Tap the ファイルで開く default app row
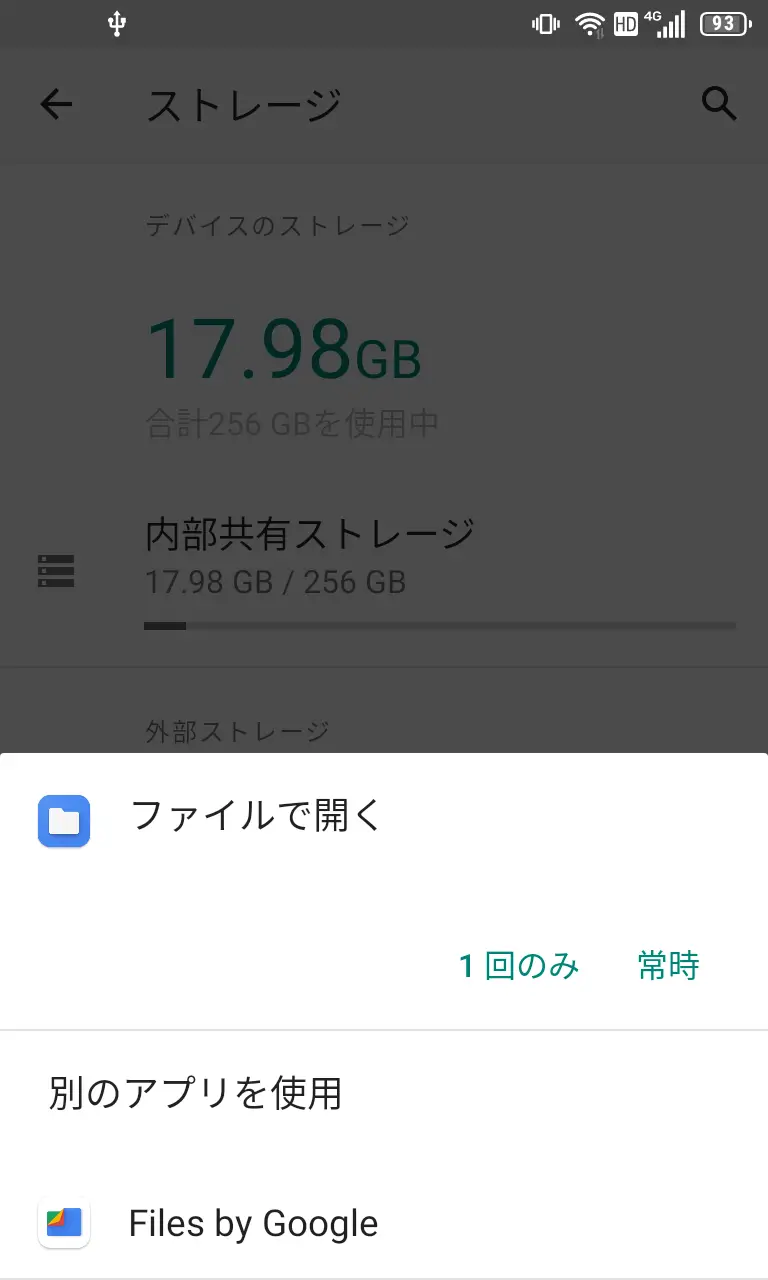768x1280 pixels. (x=257, y=817)
